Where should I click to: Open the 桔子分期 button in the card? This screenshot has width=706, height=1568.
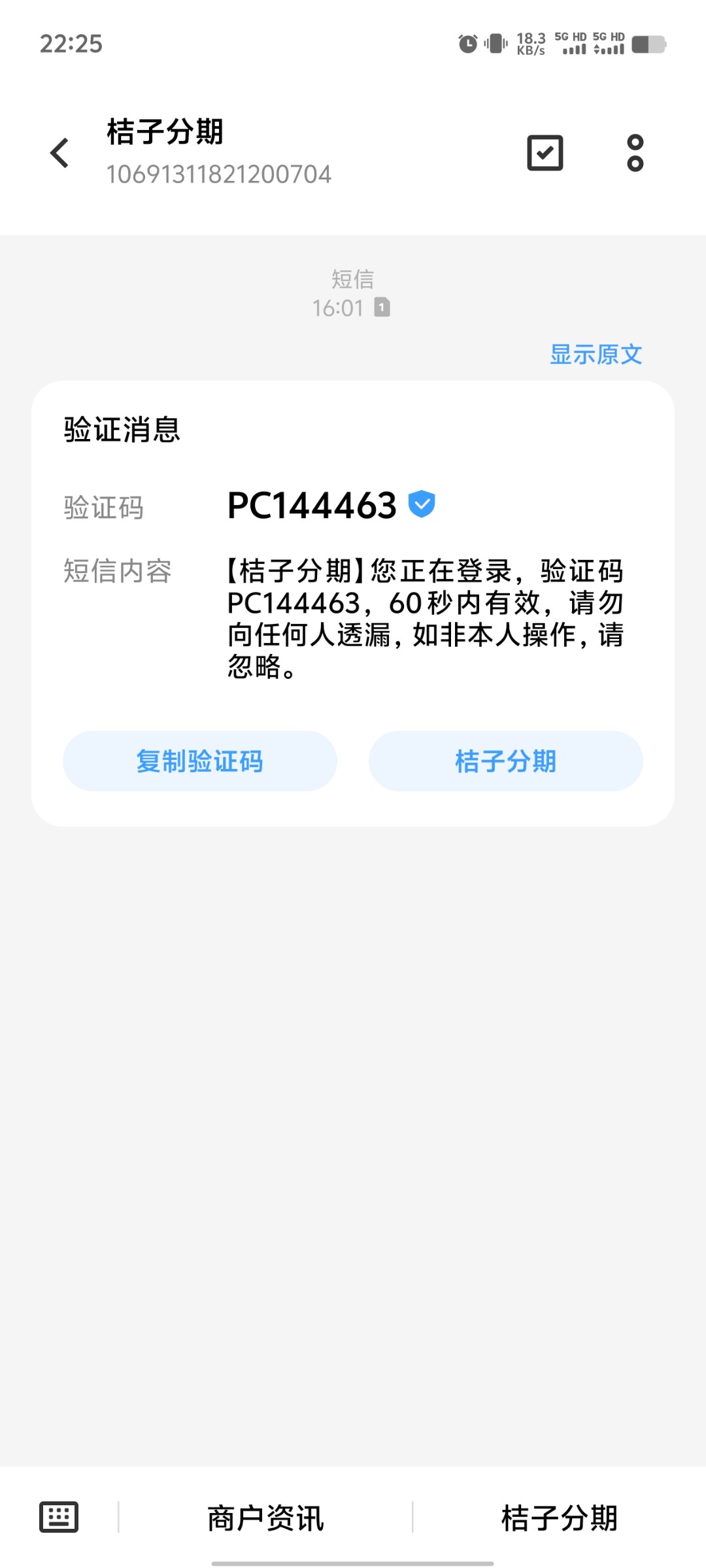[505, 761]
